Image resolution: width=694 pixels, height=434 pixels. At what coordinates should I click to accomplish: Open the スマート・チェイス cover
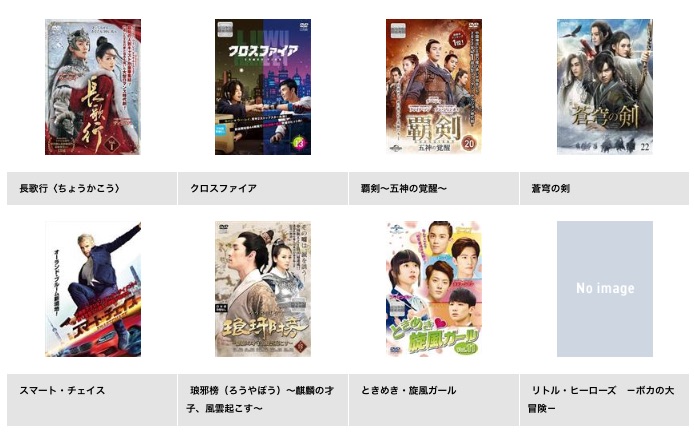(x=93, y=289)
